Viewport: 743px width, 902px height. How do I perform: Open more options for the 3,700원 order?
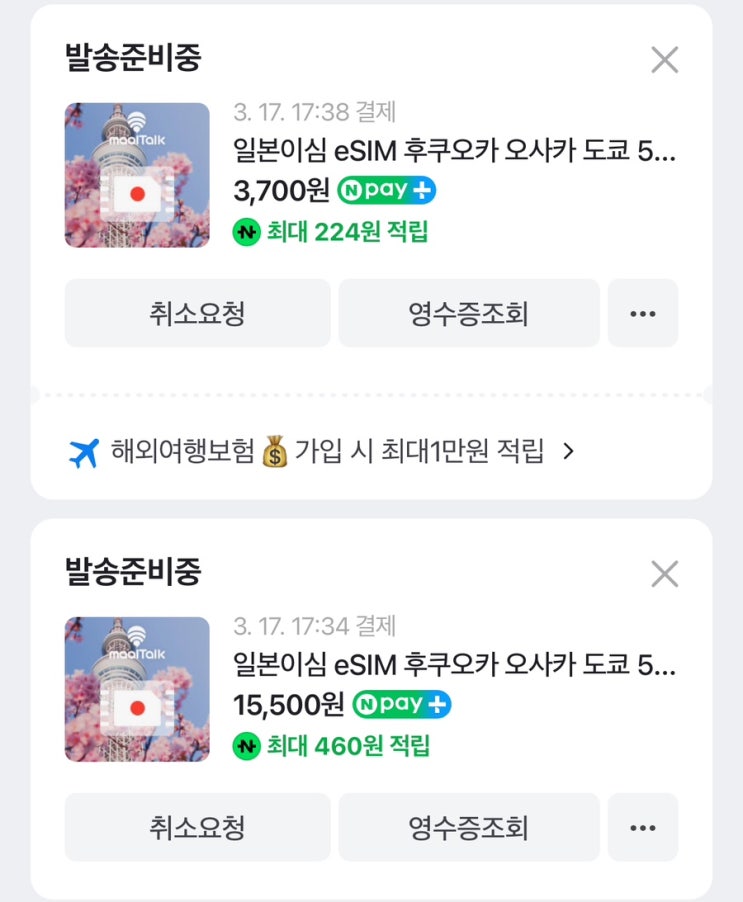coord(643,314)
